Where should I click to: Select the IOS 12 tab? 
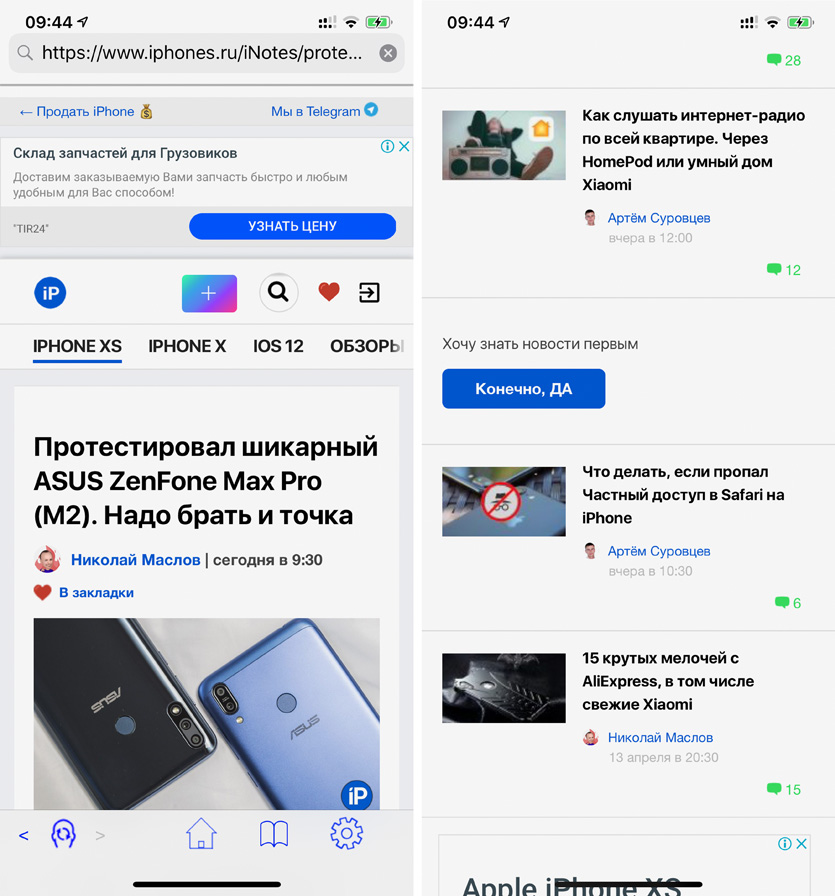278,346
